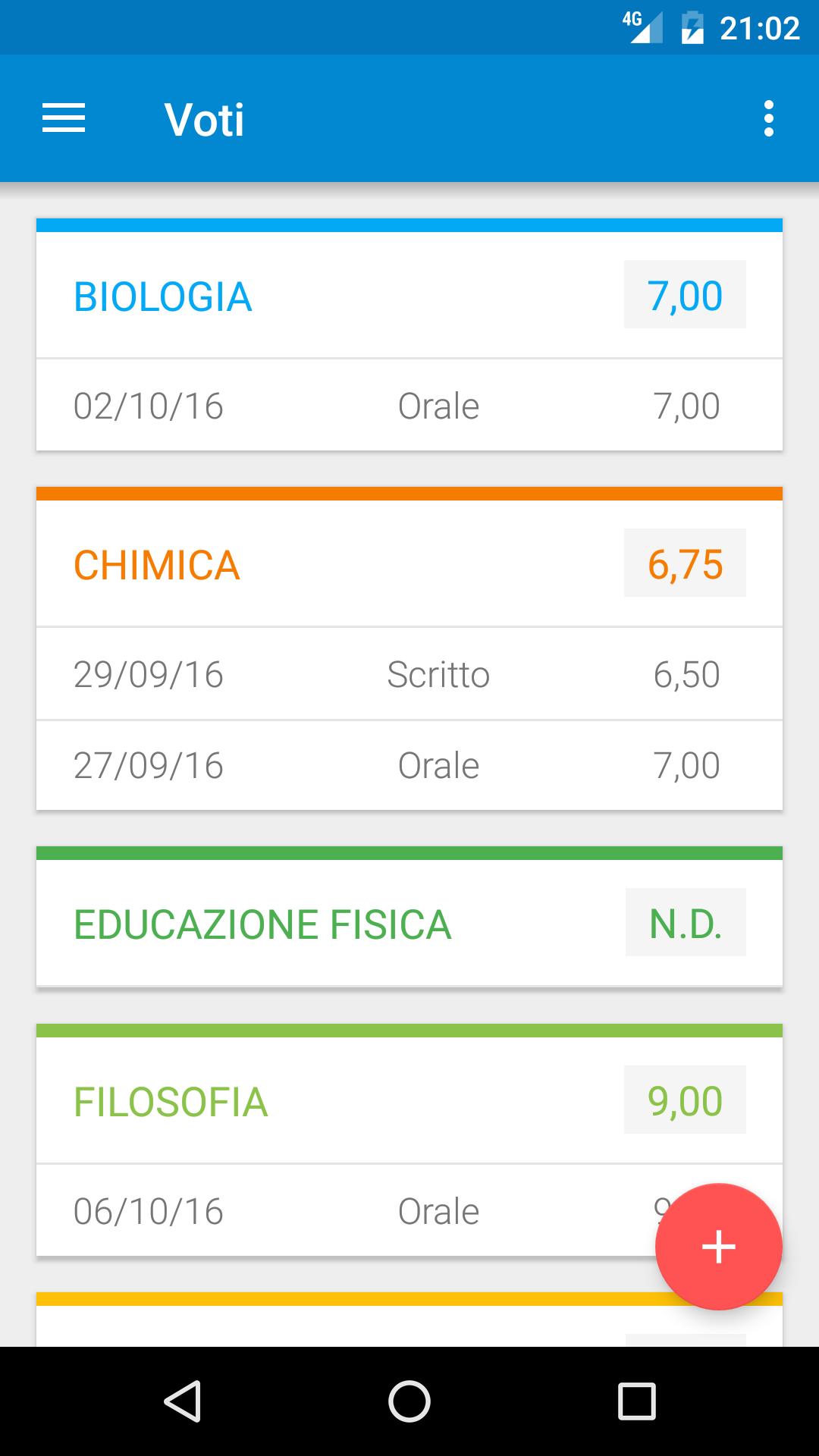Viewport: 819px width, 1456px height.
Task: Select Biologia grade from 02/10/16
Action: point(409,406)
